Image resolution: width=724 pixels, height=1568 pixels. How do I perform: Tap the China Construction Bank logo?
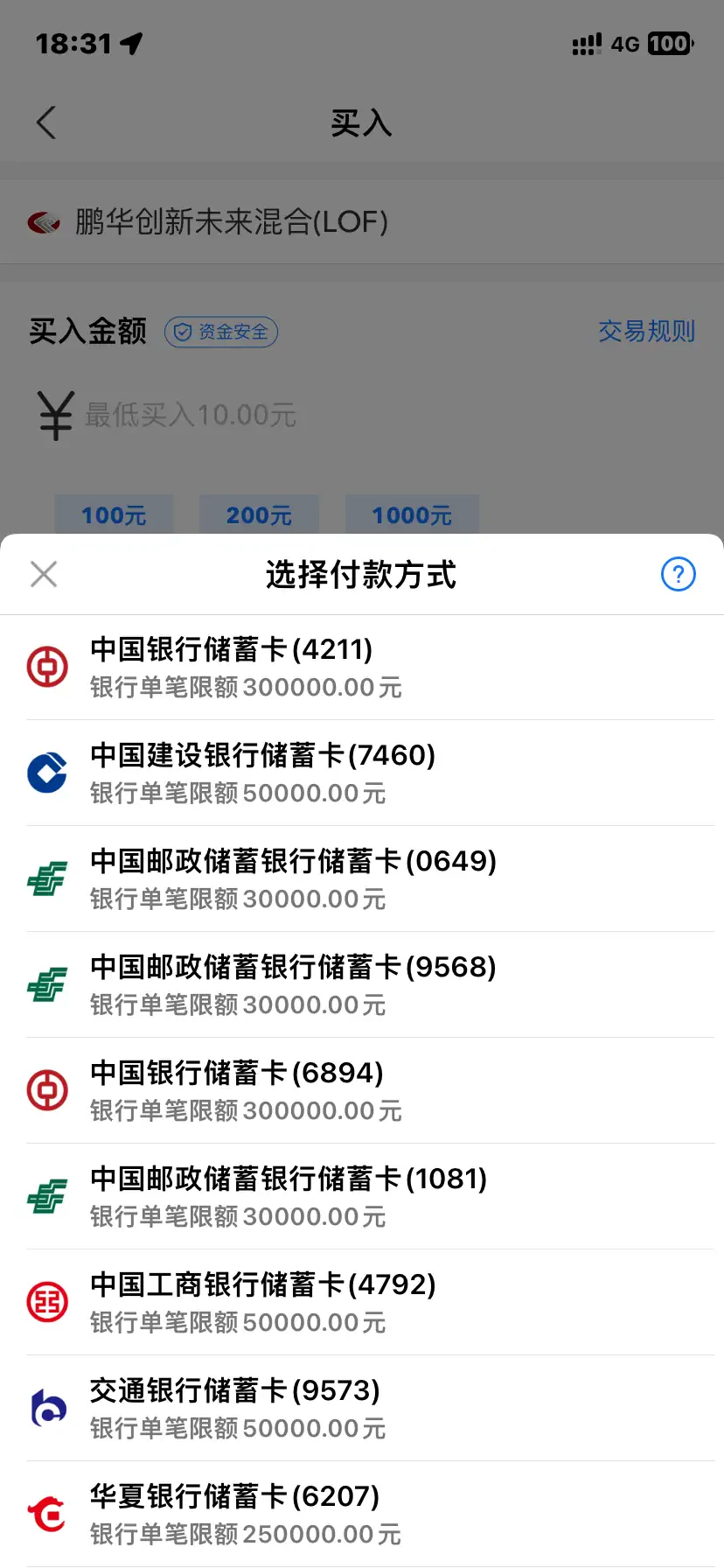pos(47,773)
